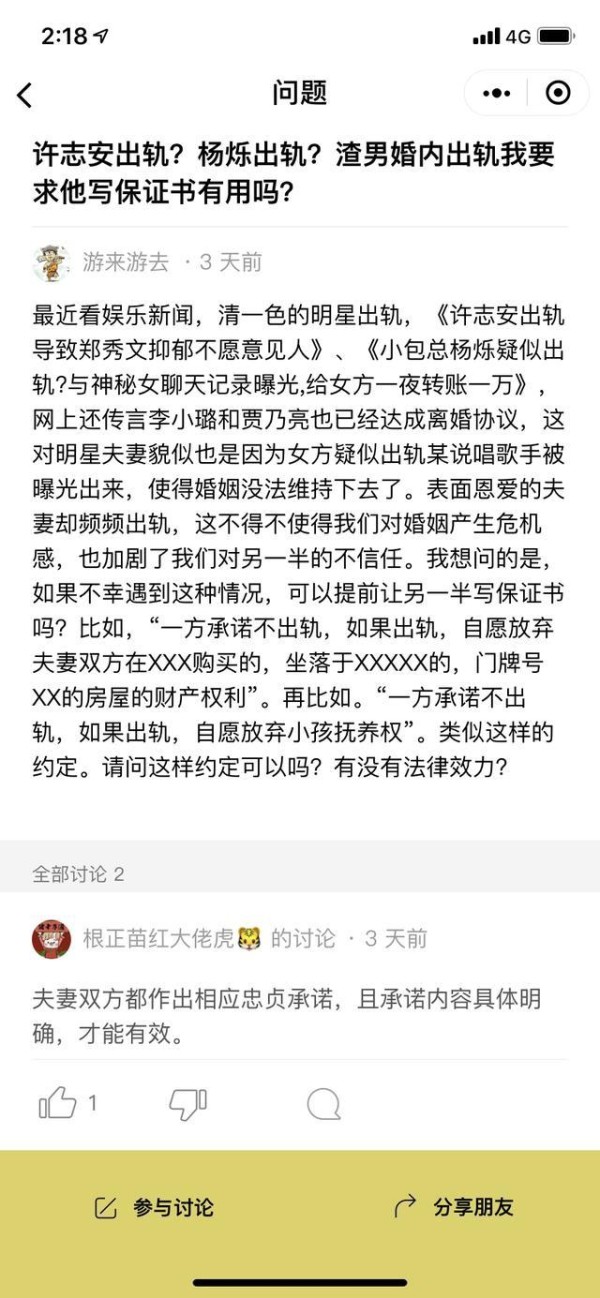The image size is (600, 1298).
Task: Go back with the top-left arrow
Action: click(25, 95)
